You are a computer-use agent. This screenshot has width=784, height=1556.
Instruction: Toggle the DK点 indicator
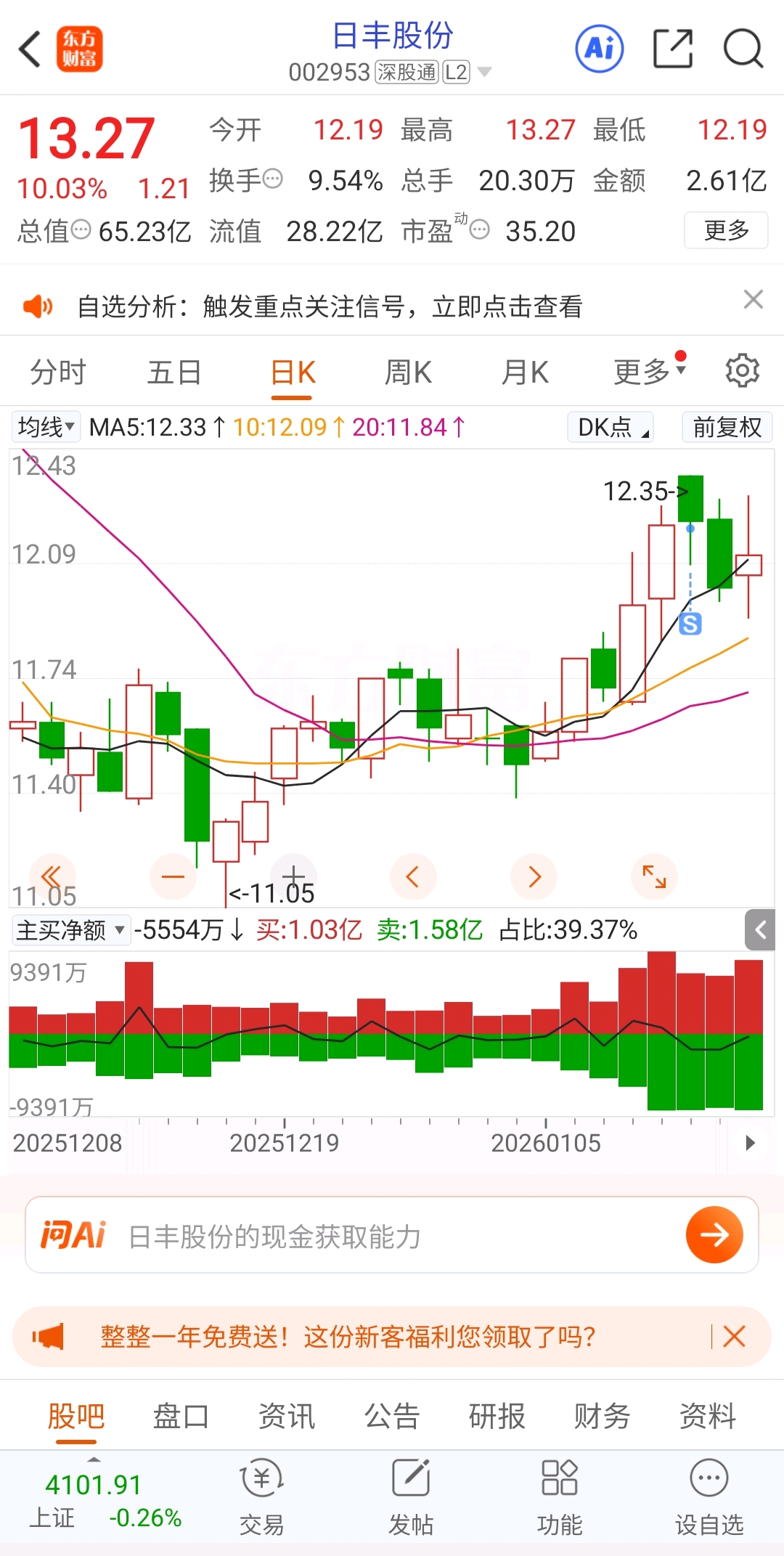[611, 427]
